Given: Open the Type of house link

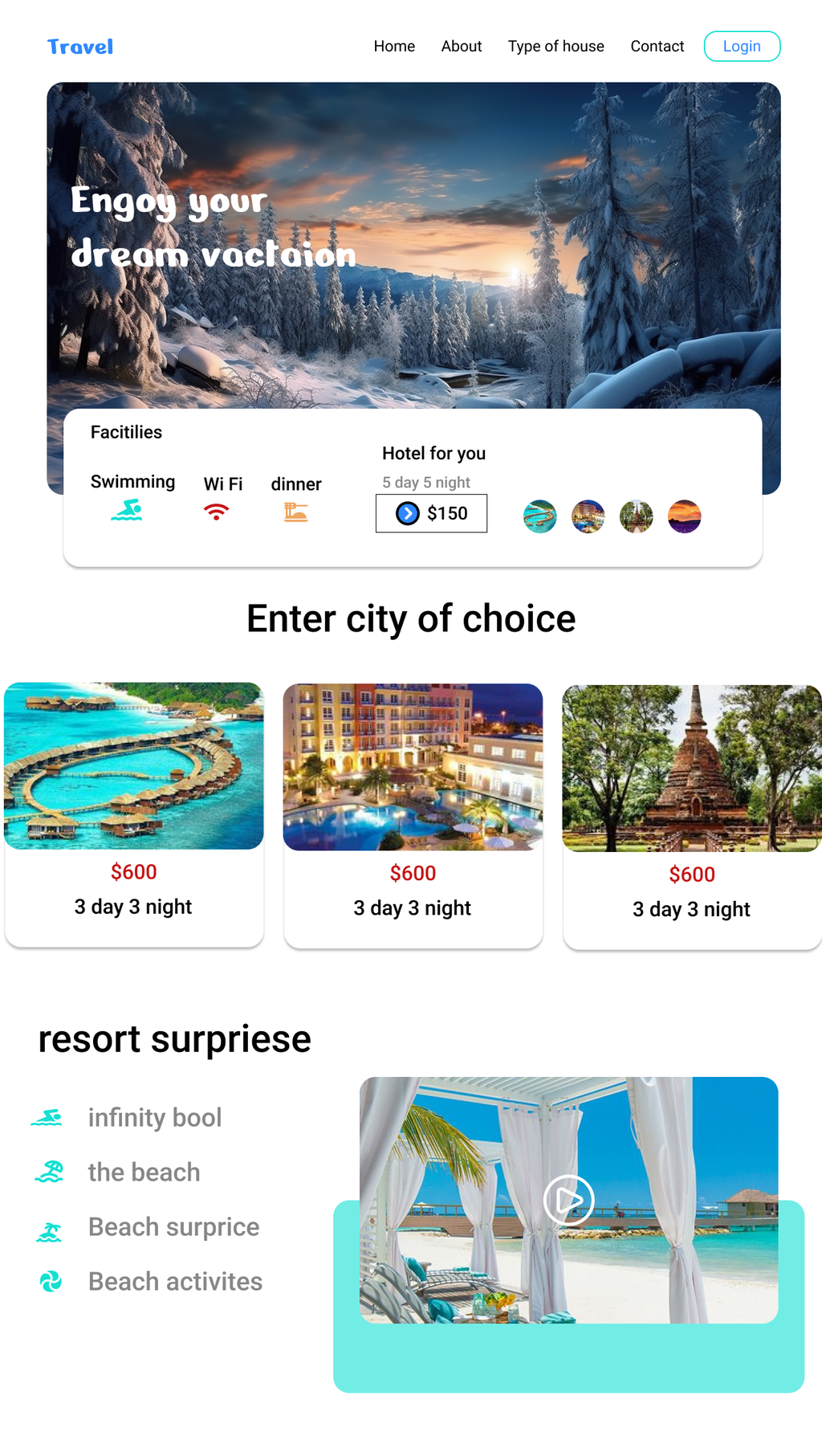Looking at the screenshot, I should (x=555, y=47).
